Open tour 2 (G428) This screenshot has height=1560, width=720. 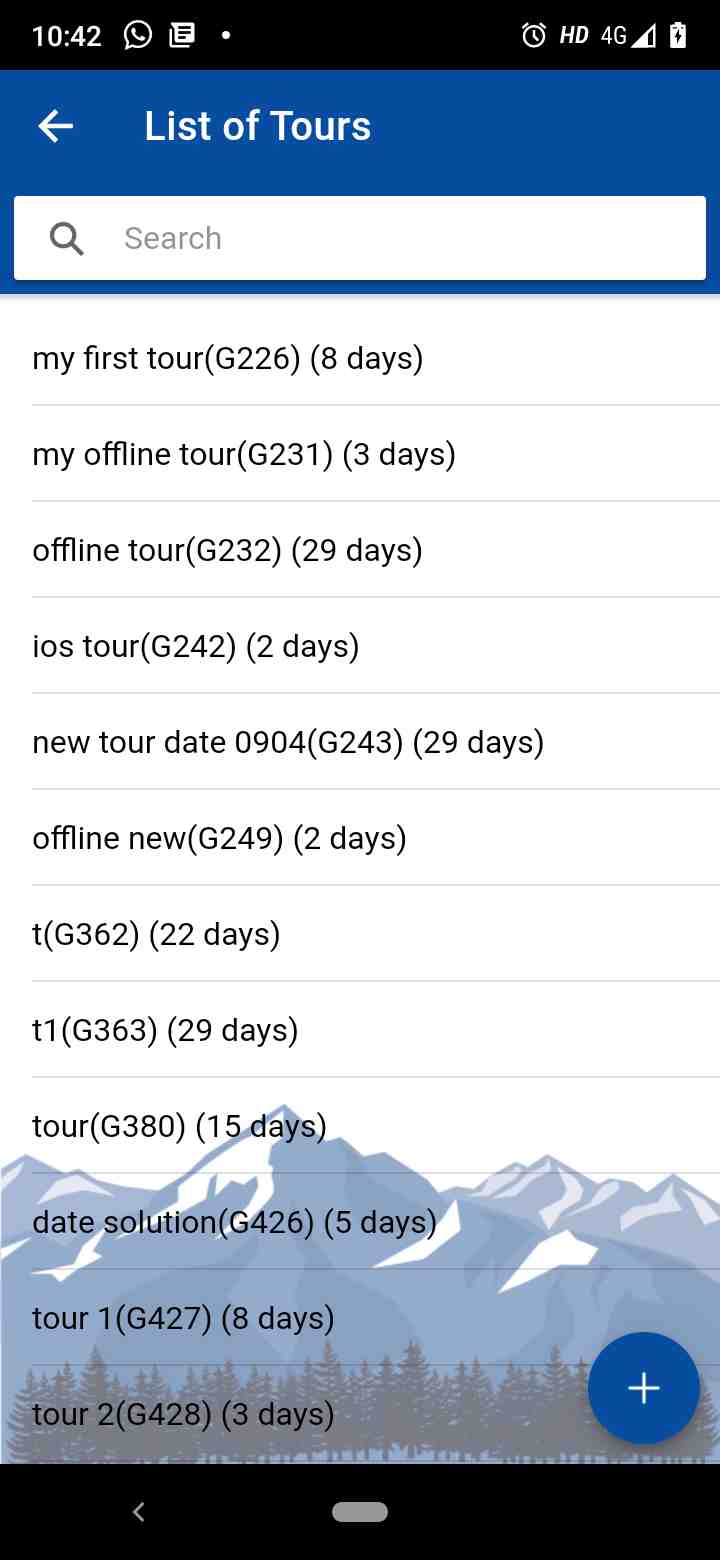tap(184, 1414)
